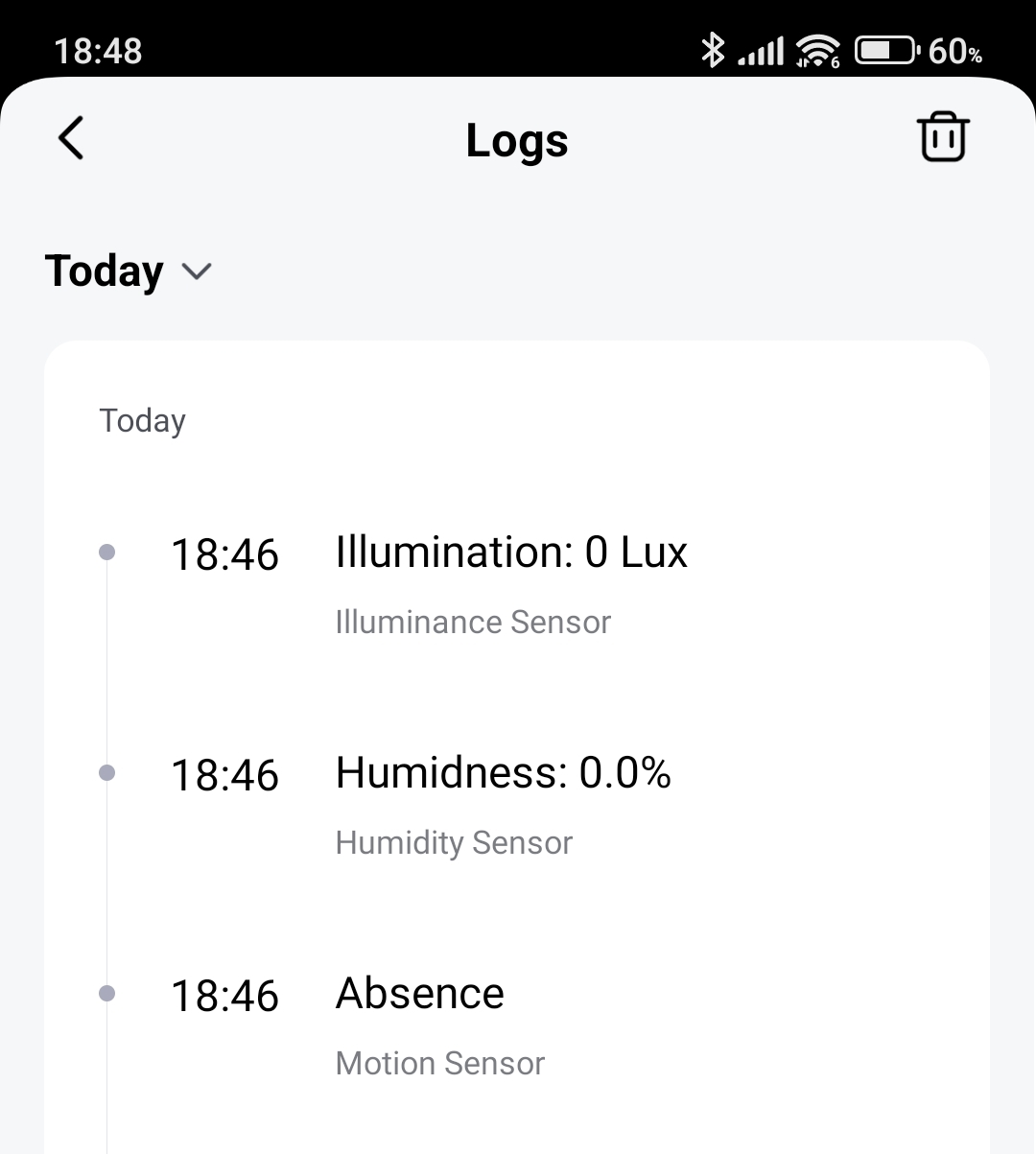
Task: Select the battery indicator icon
Action: click(884, 50)
